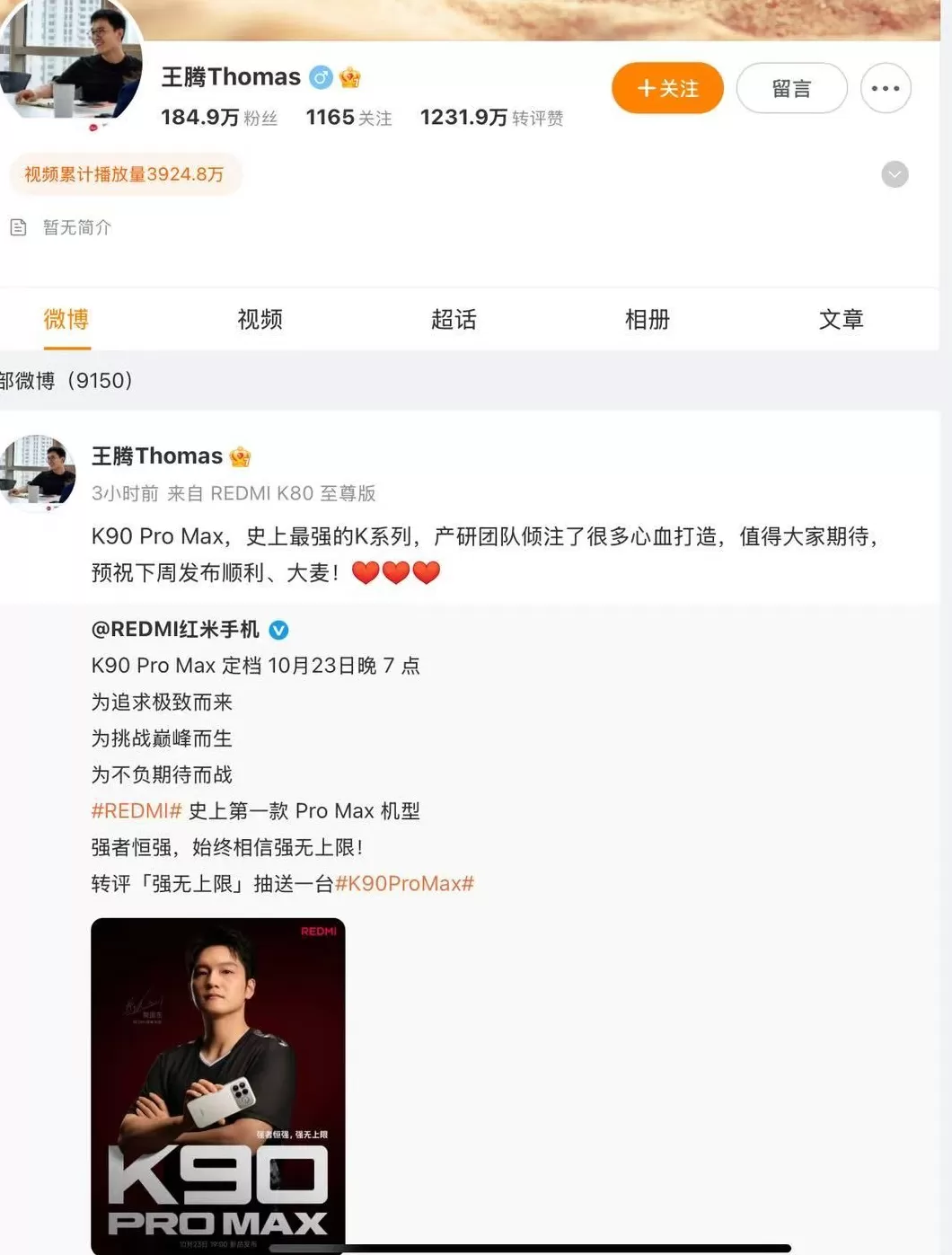Switch to the 相册 tab
This screenshot has height=1255, width=952.
[648, 320]
